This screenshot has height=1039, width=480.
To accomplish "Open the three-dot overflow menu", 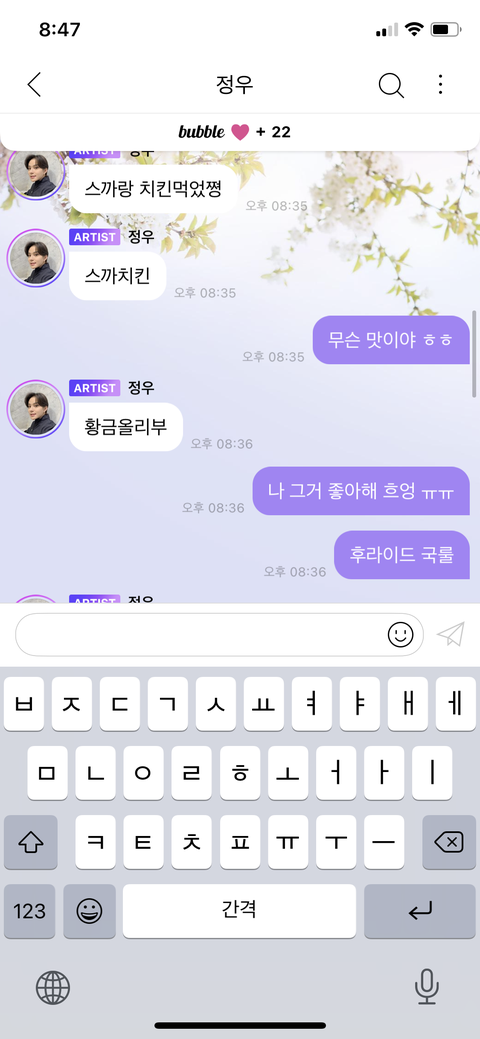I will [440, 84].
